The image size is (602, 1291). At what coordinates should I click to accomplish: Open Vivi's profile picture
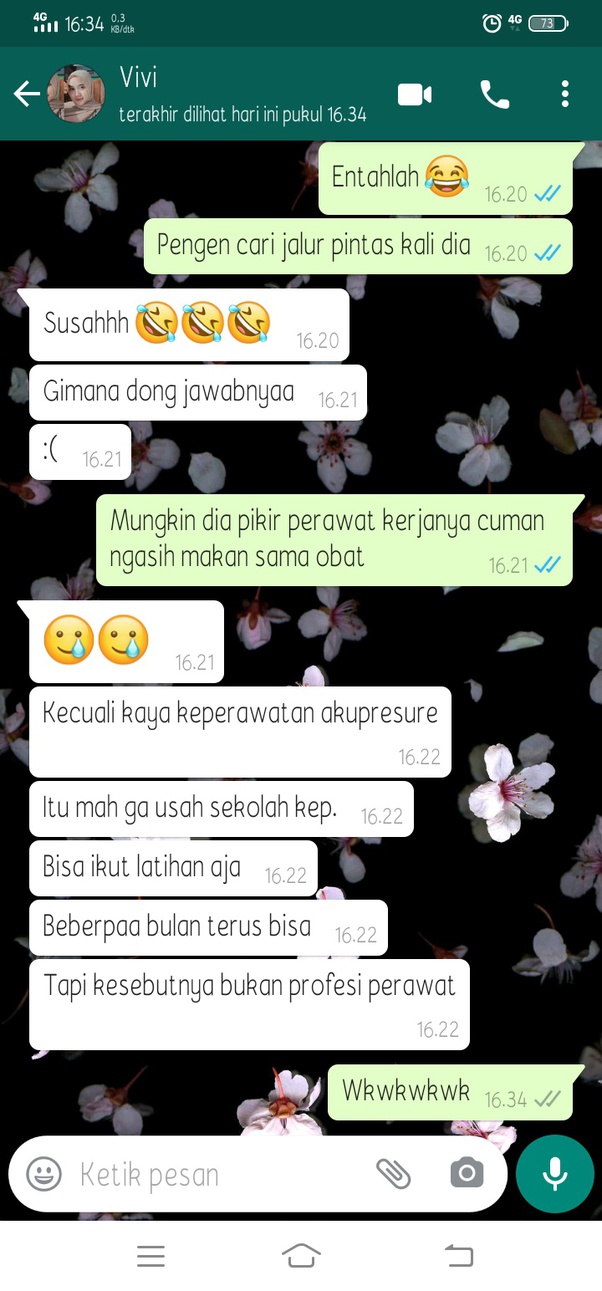(75, 94)
